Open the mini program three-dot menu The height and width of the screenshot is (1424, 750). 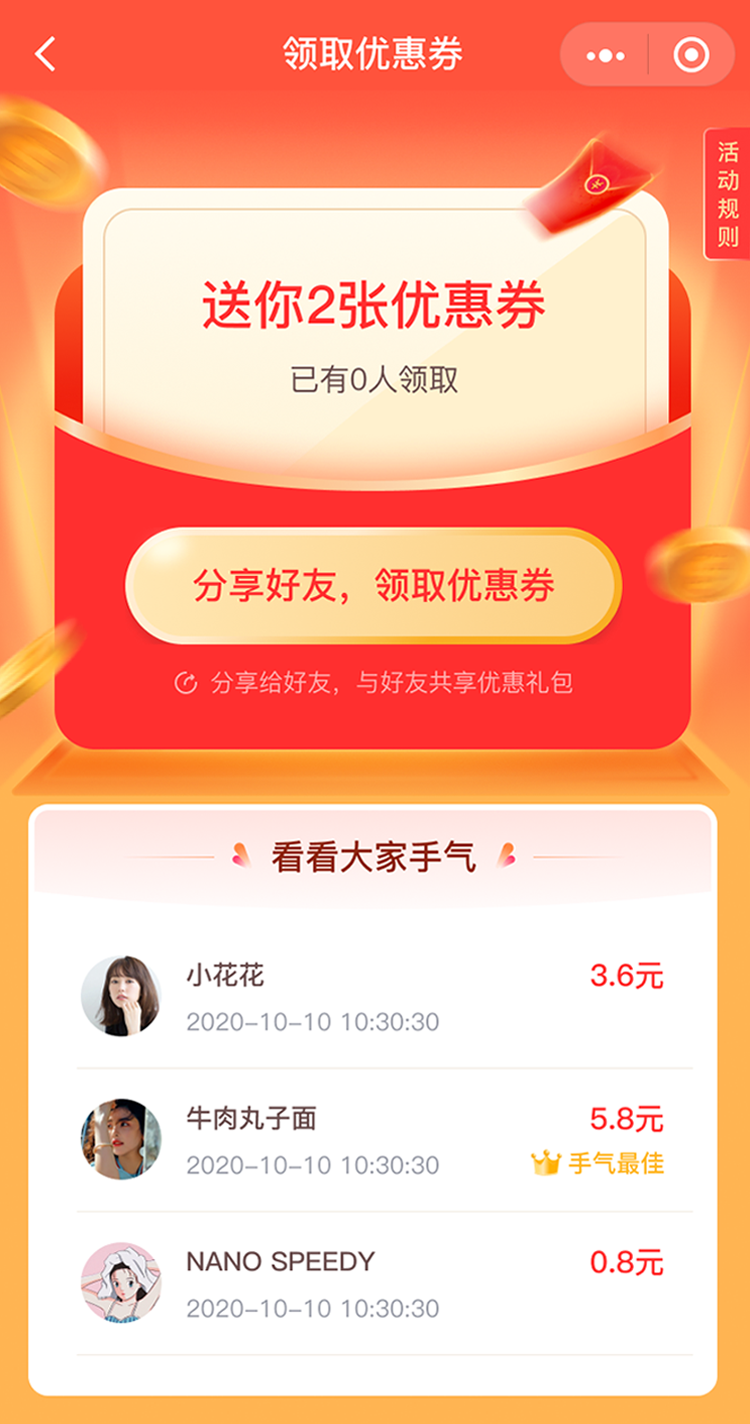click(x=605, y=55)
